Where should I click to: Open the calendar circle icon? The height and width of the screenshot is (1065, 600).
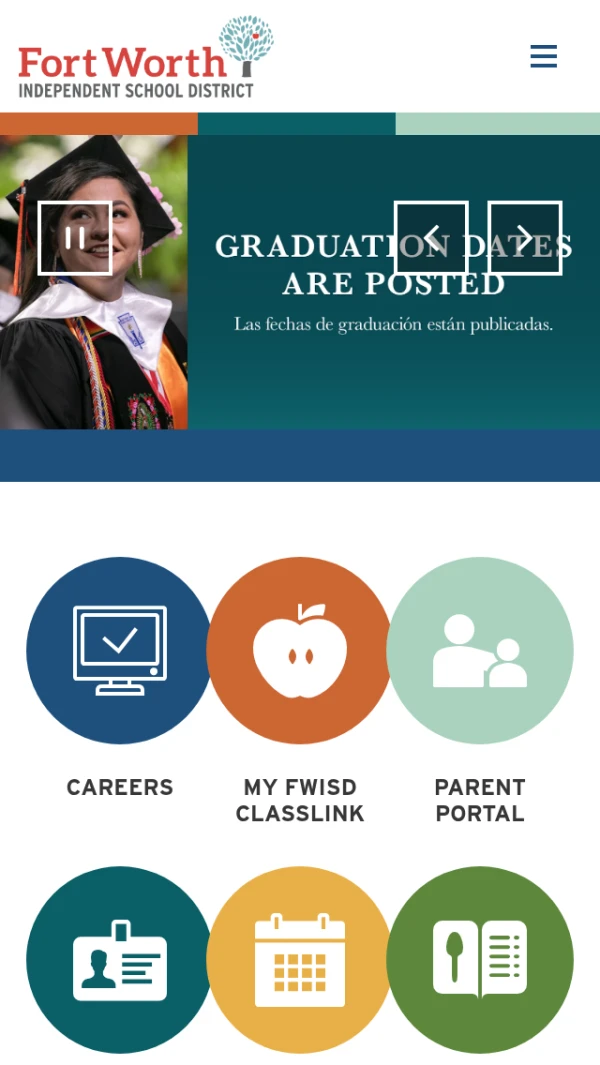pos(300,960)
